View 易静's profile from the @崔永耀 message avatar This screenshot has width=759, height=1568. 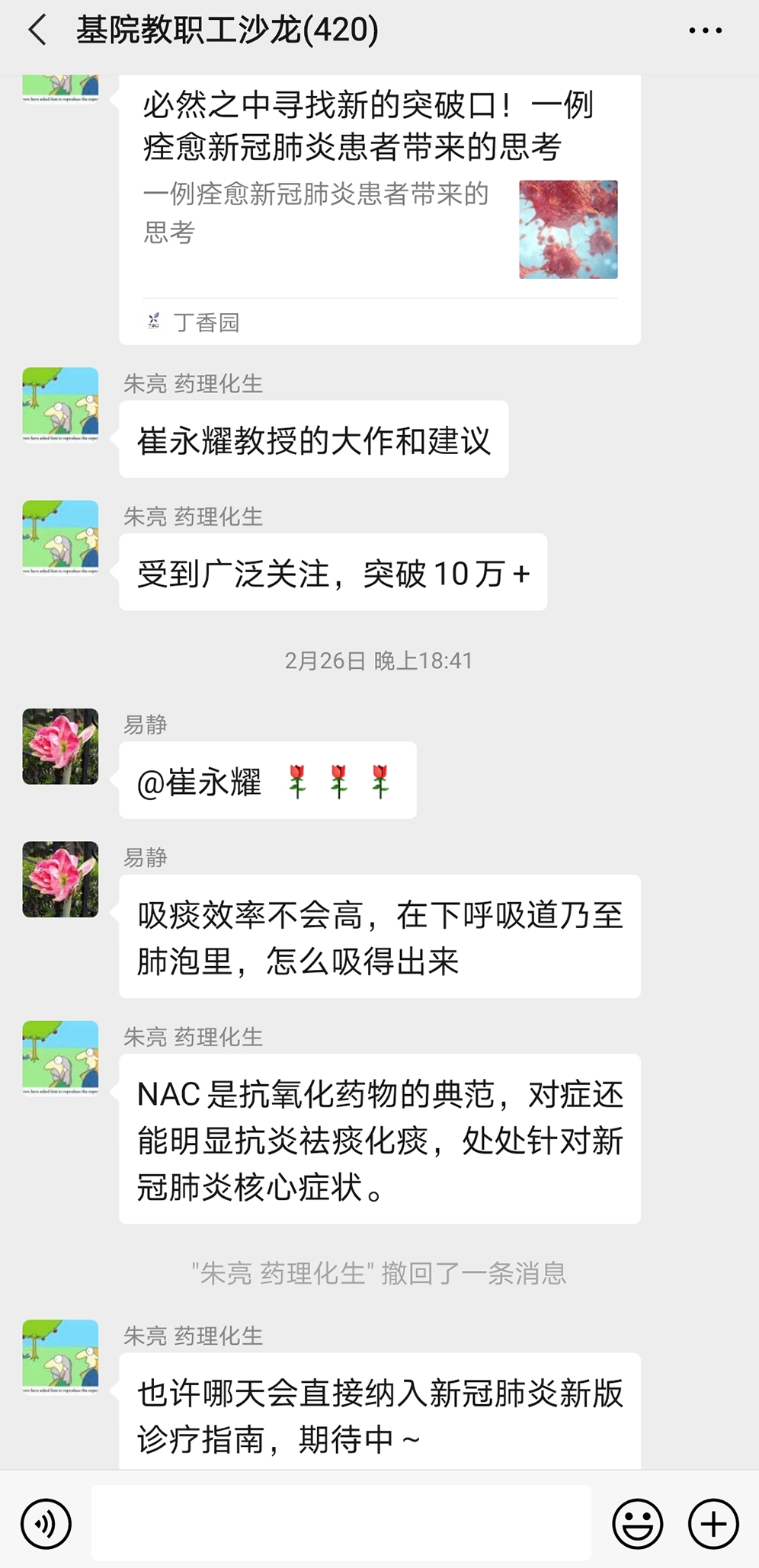tap(60, 747)
